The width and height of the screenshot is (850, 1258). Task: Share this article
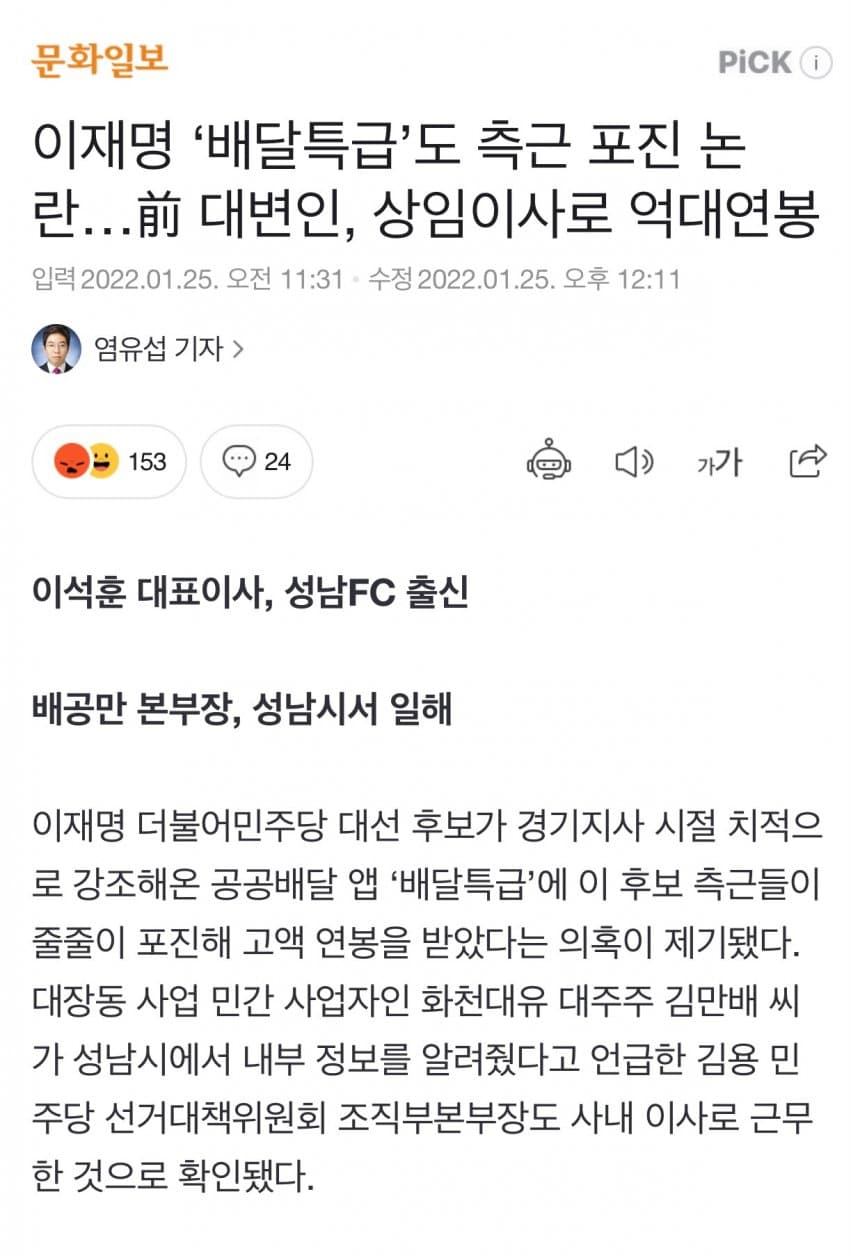click(807, 461)
